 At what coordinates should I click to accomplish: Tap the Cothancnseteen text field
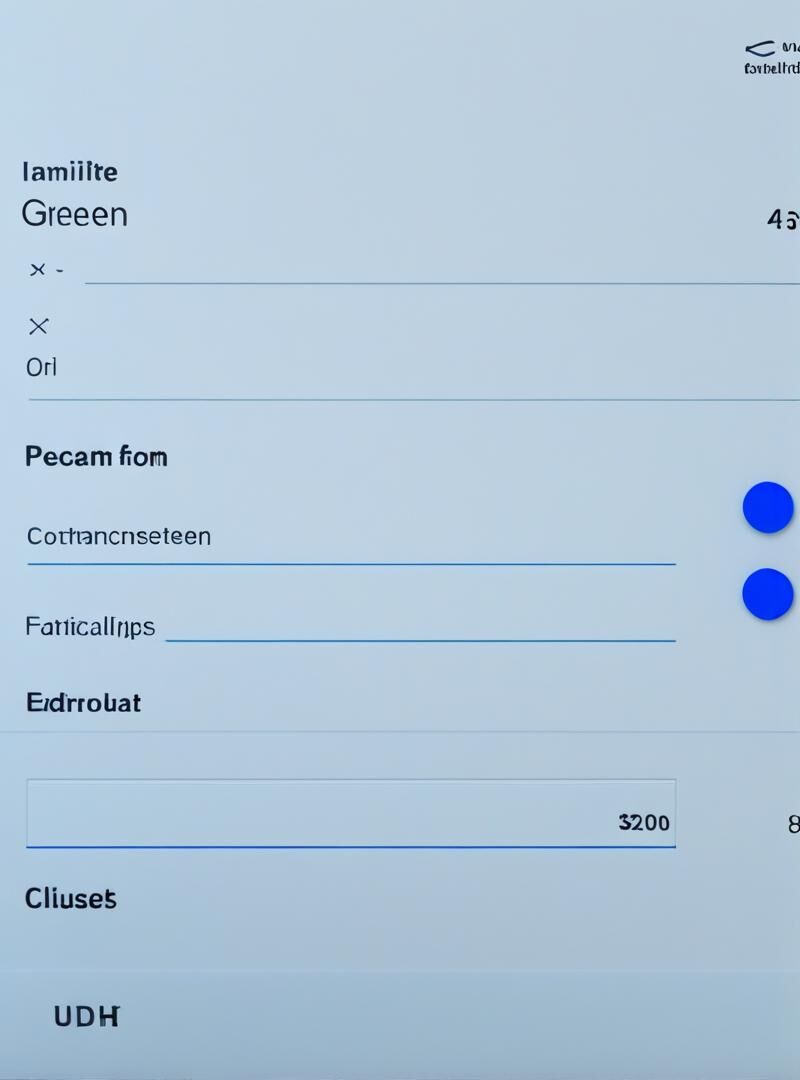coord(350,538)
